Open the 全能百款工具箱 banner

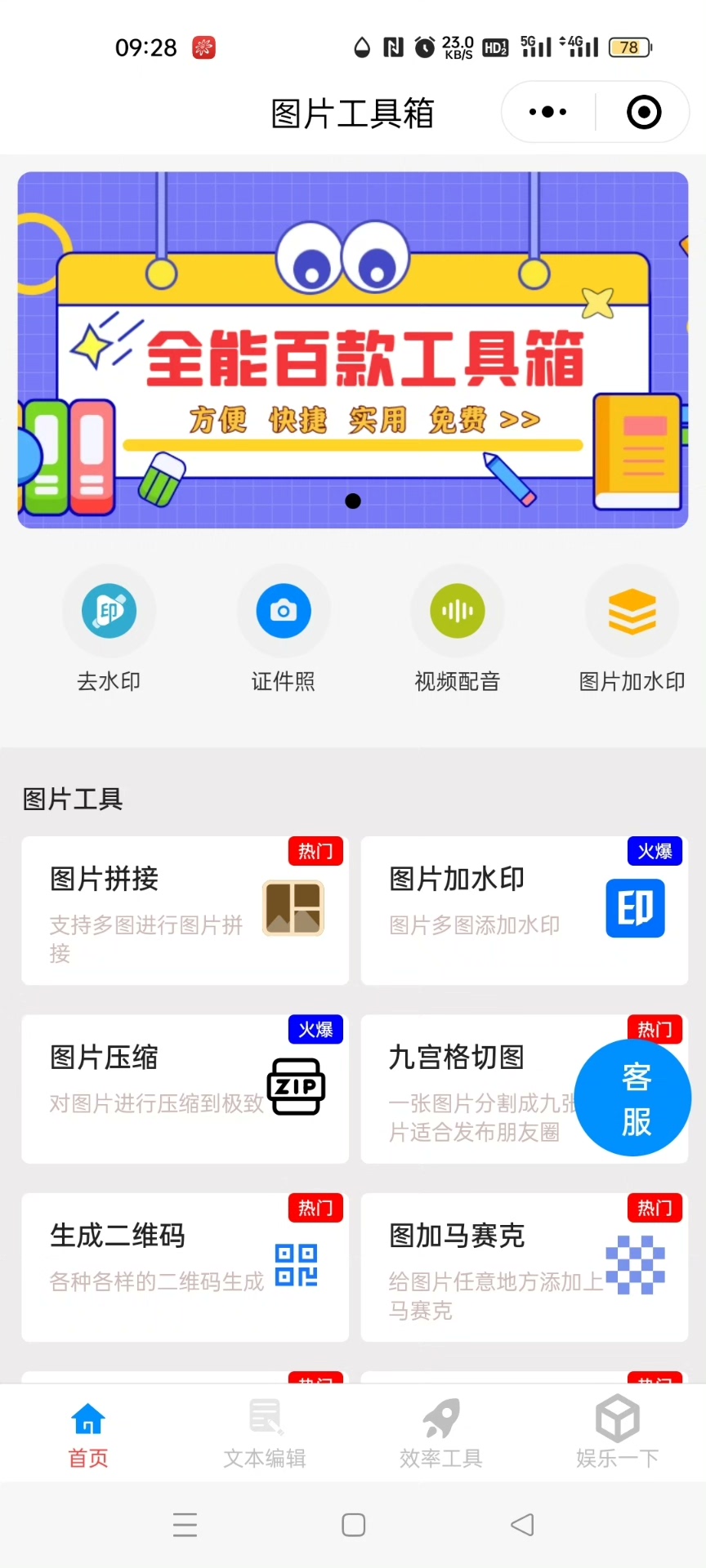pyautogui.click(x=353, y=350)
